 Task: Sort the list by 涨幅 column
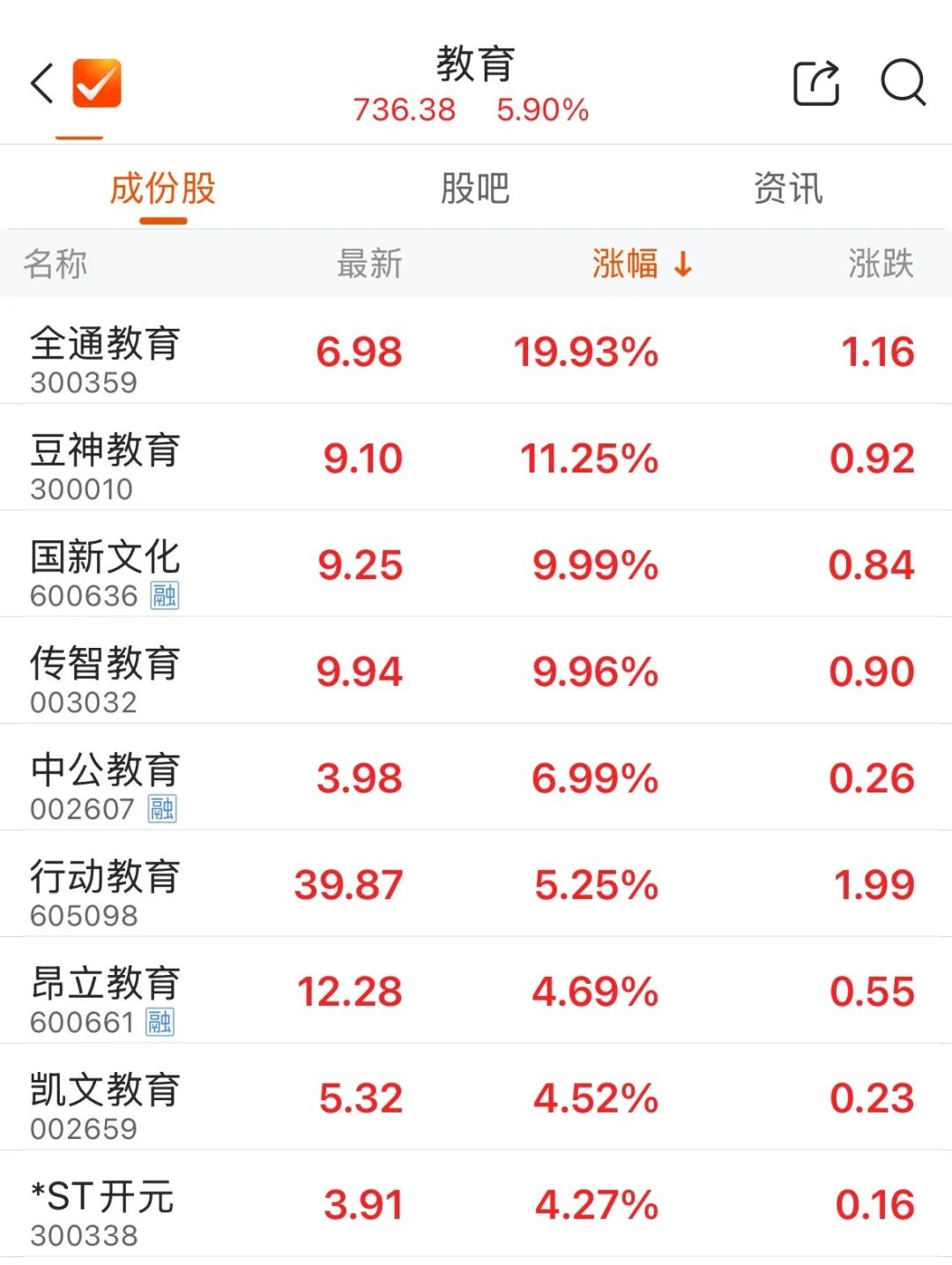[x=641, y=264]
